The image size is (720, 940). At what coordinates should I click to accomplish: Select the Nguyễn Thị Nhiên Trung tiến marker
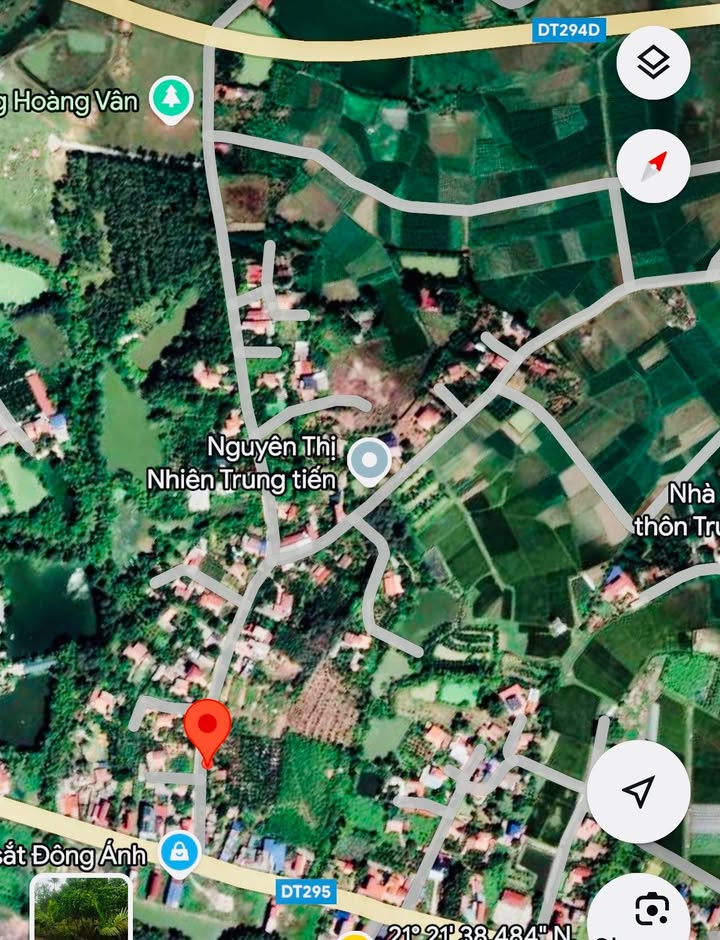click(x=369, y=462)
